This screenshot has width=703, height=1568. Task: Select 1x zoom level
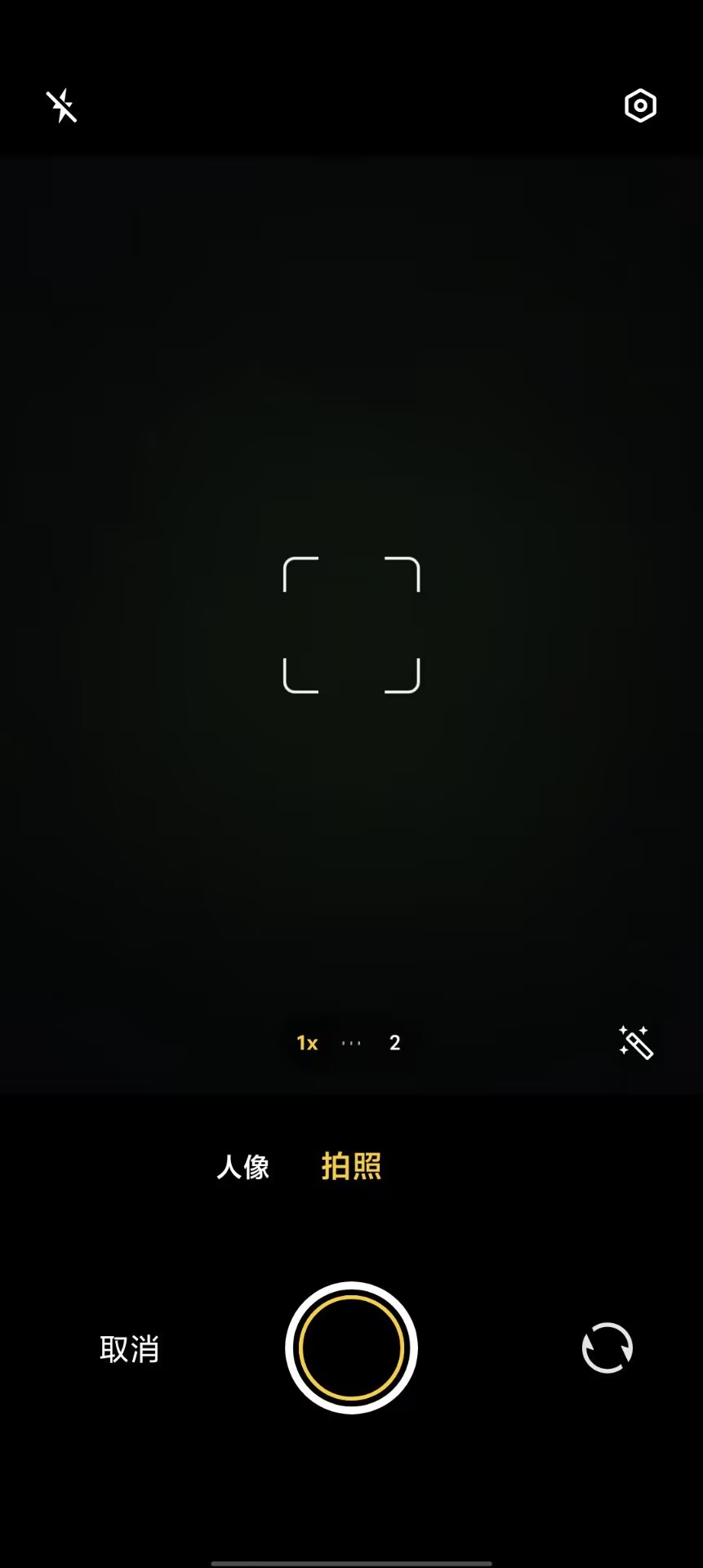click(x=307, y=1043)
